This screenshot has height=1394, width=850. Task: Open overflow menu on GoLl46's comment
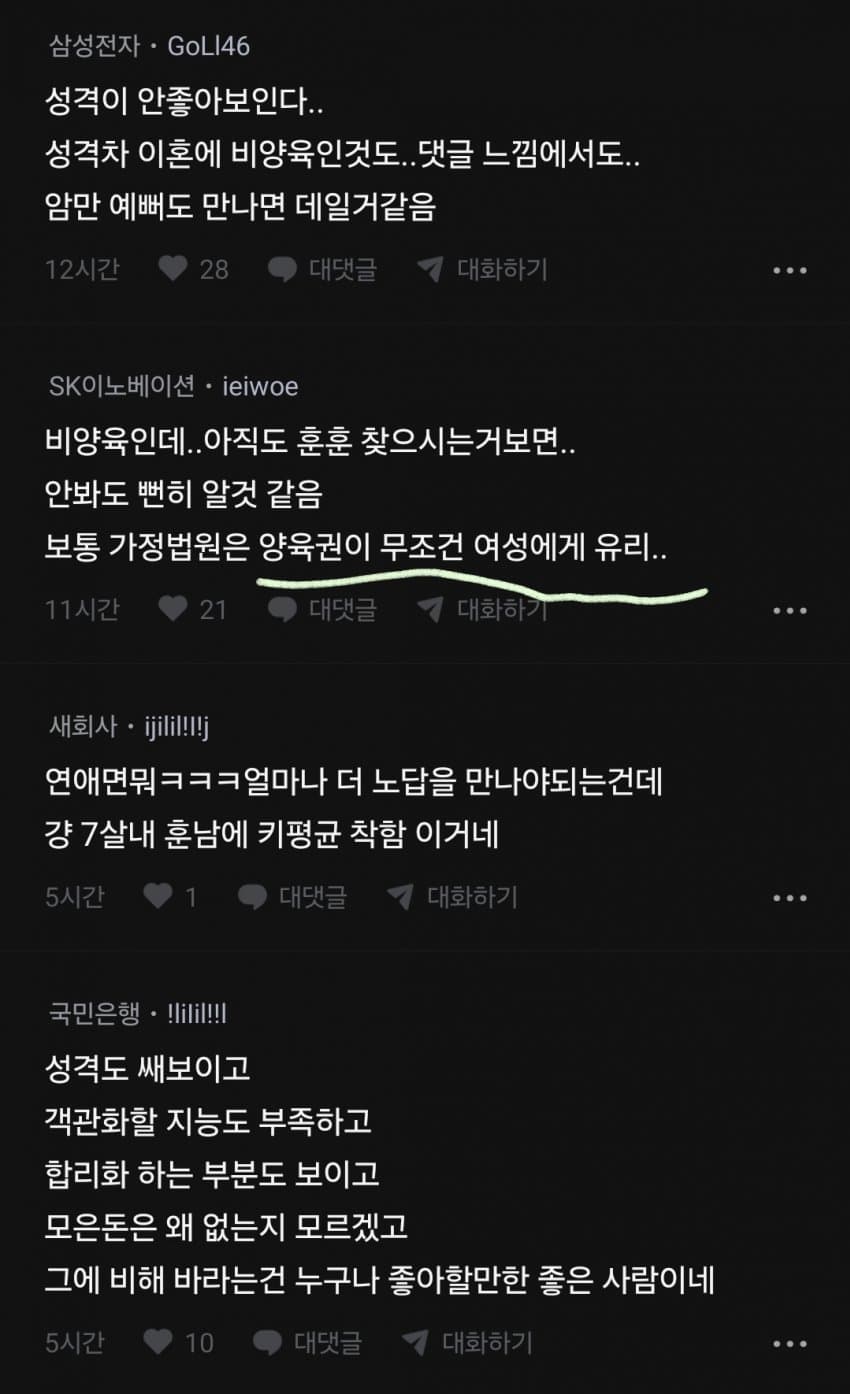pos(790,270)
